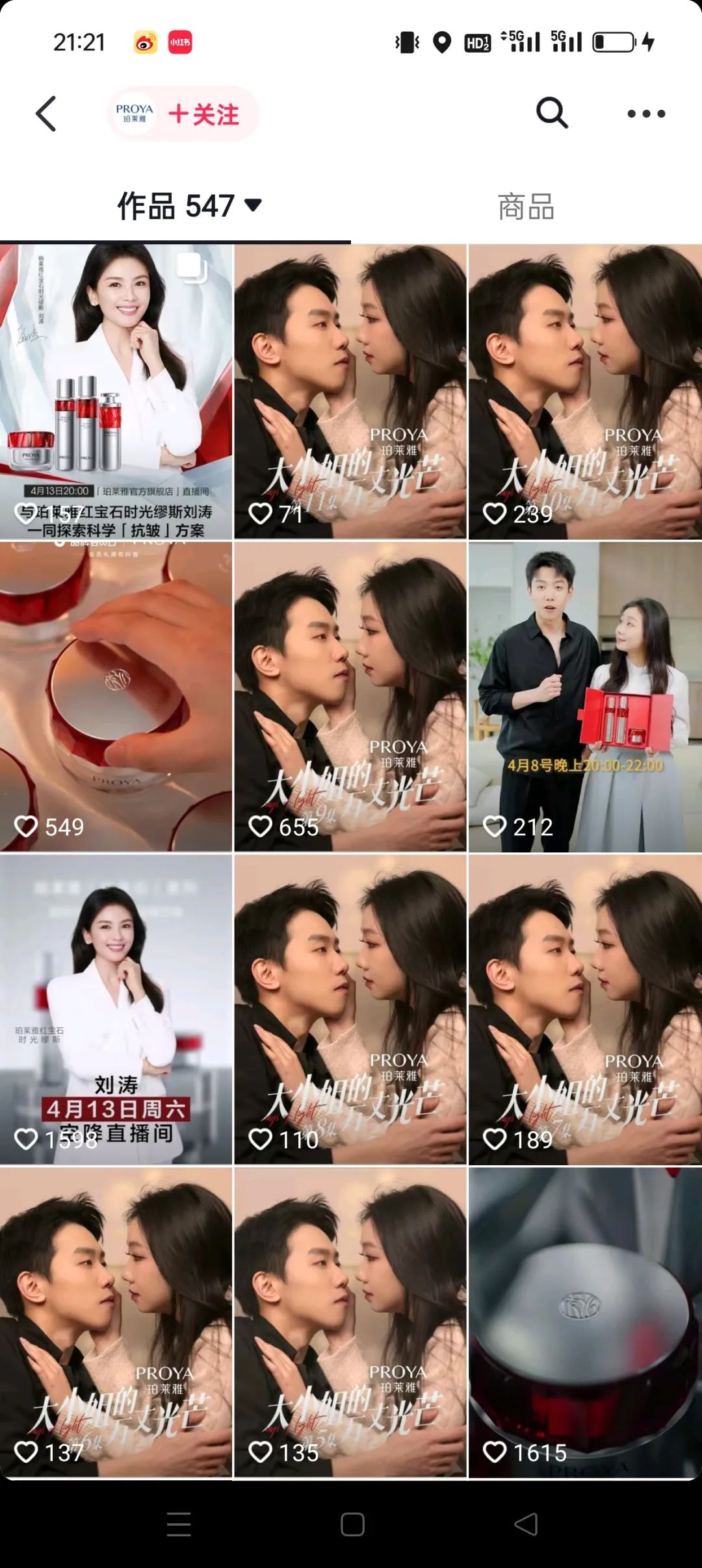Open the post with 189 likes
Viewport: 702px width, 1568px height.
tap(585, 1009)
